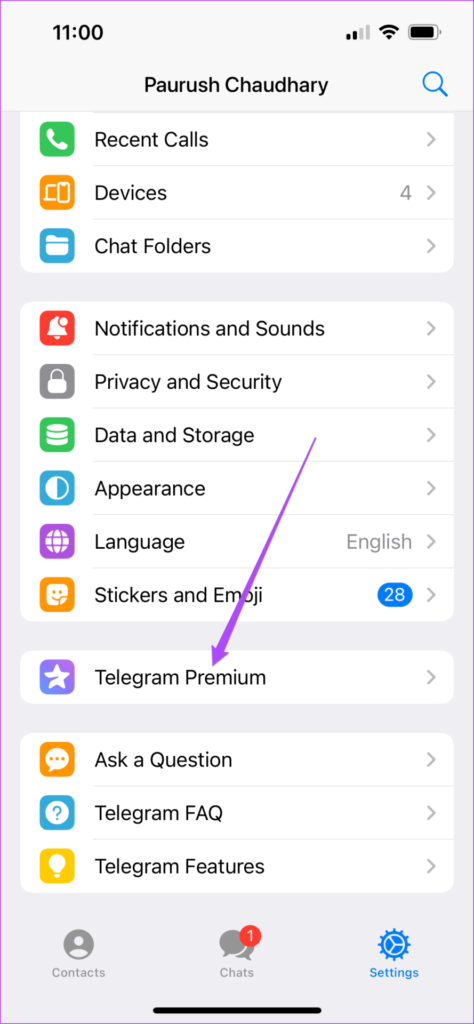Go to Privacy and Security

237,381
